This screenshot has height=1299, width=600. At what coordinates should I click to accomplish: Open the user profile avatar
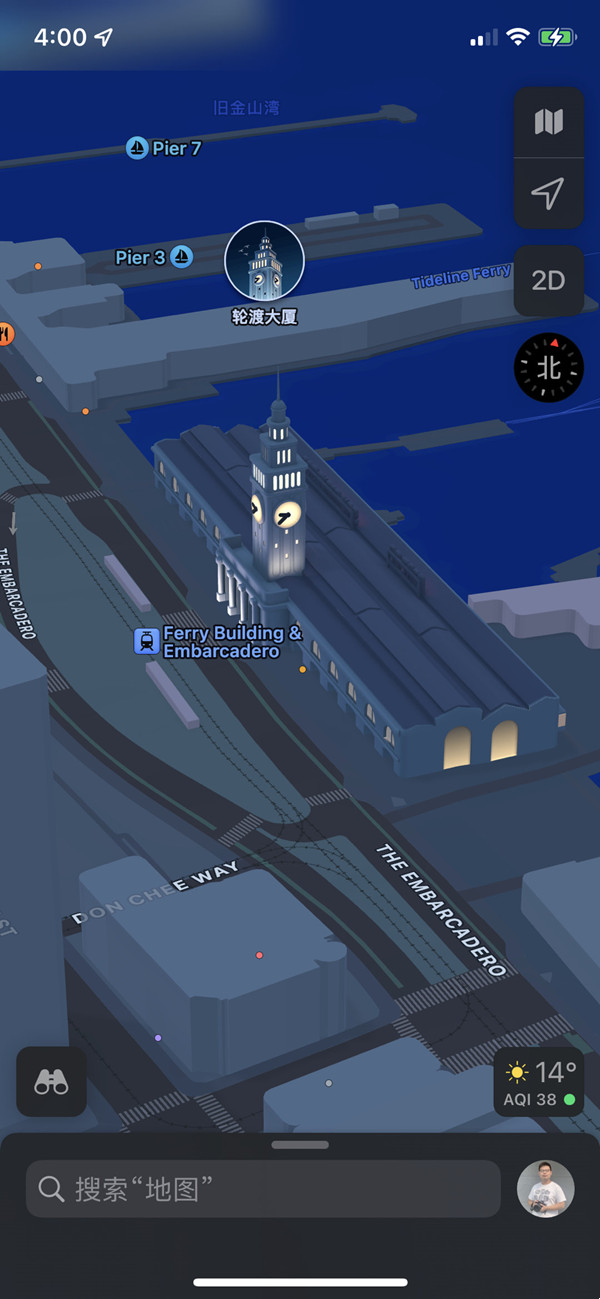pyautogui.click(x=545, y=1189)
